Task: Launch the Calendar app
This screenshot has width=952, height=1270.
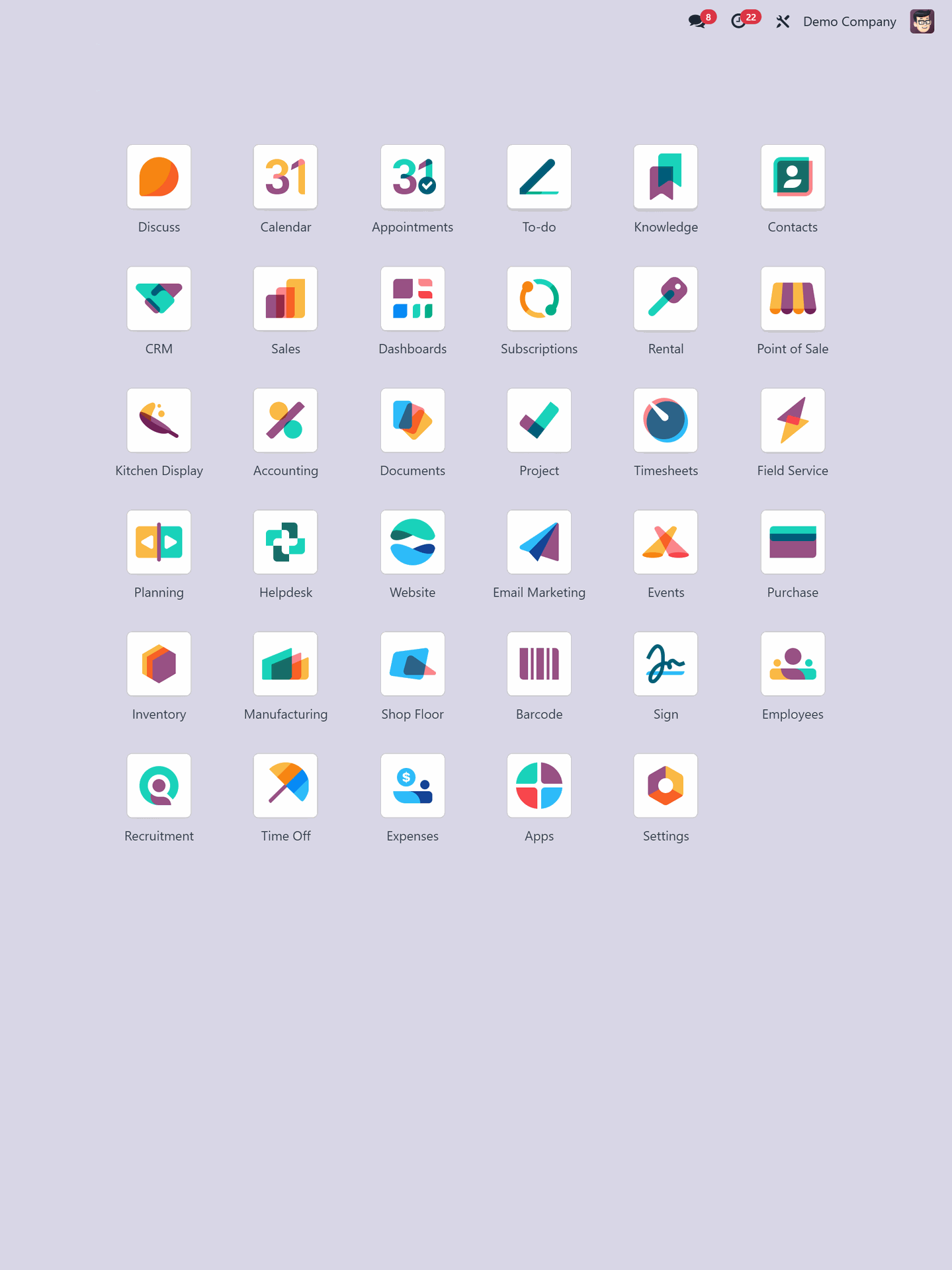Action: 286,177
